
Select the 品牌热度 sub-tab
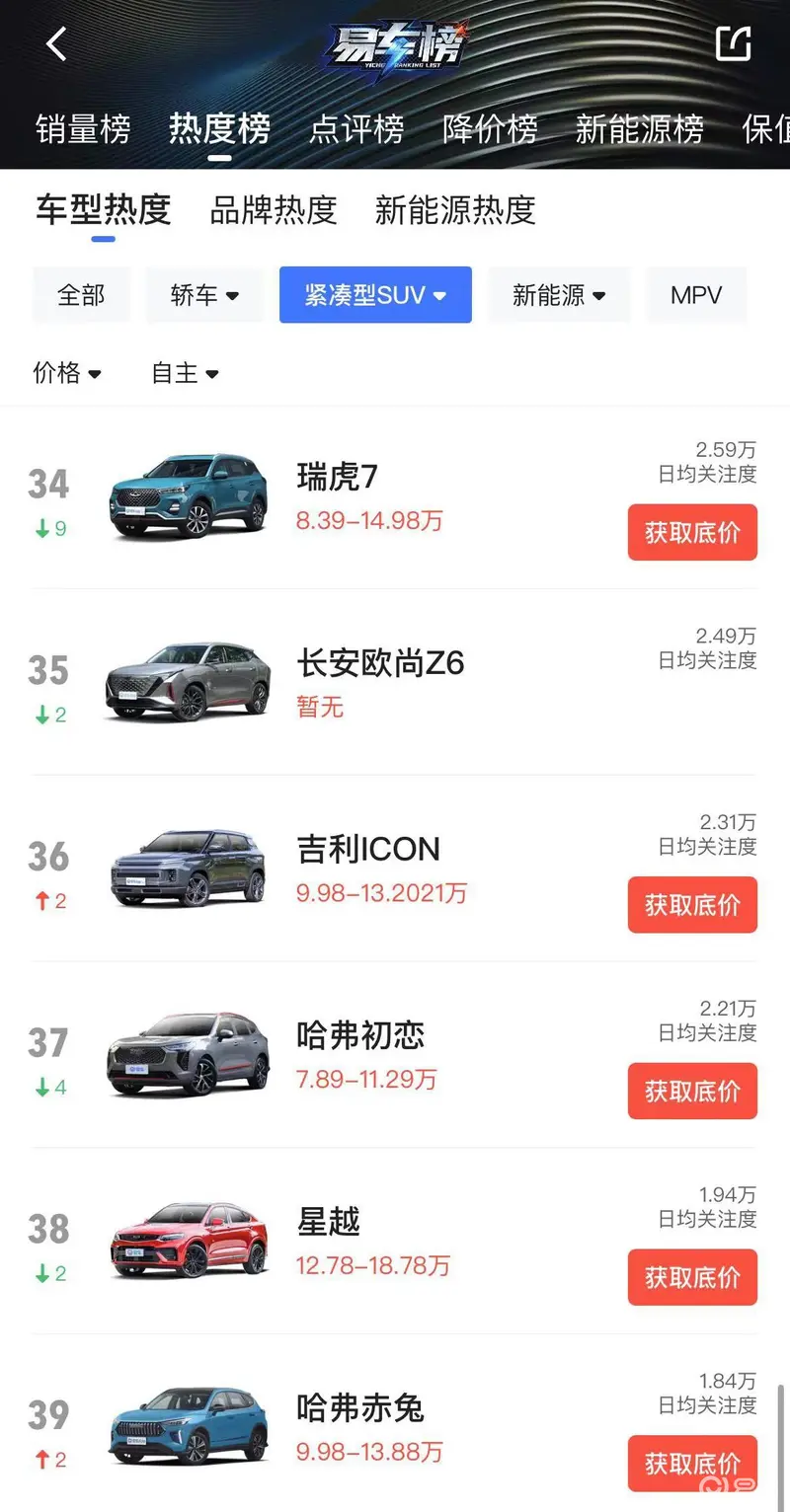(x=274, y=210)
